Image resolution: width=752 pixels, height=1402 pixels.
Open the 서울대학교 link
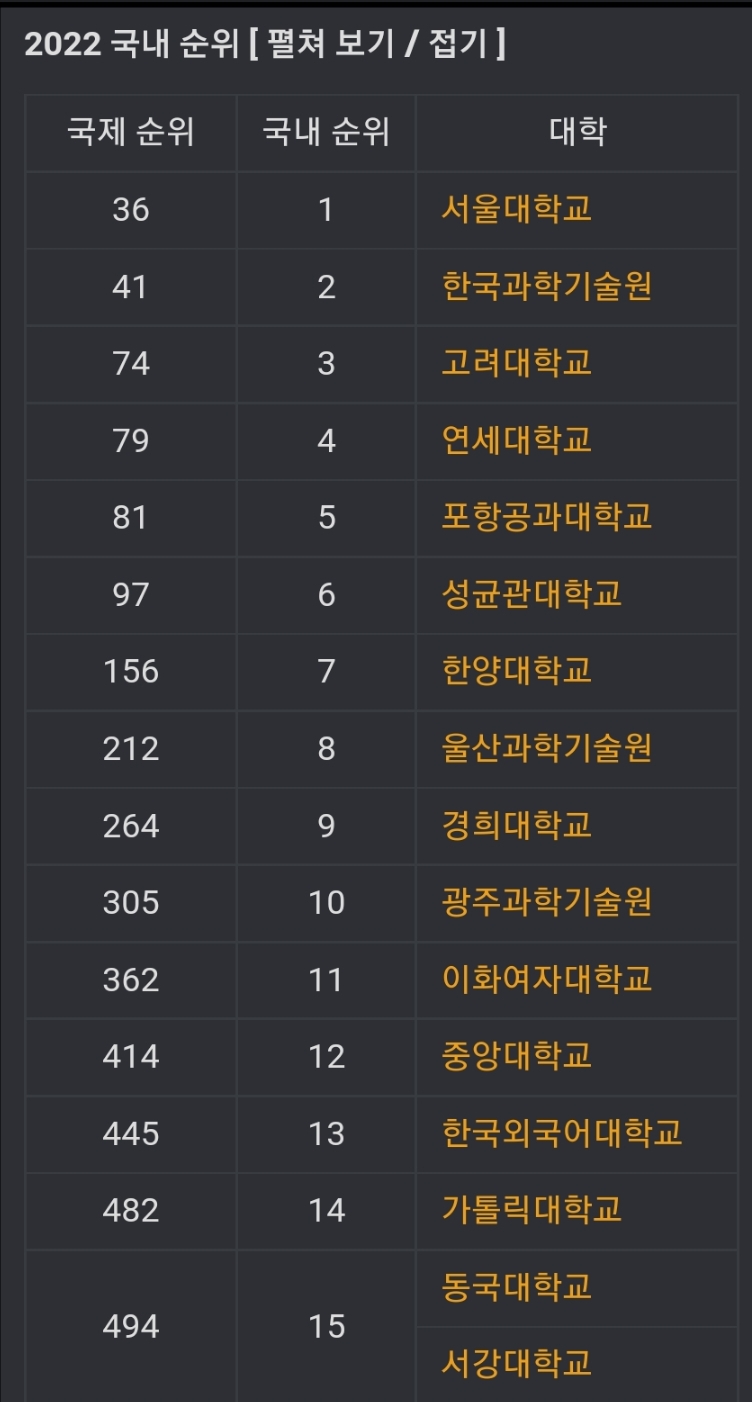pos(516,209)
